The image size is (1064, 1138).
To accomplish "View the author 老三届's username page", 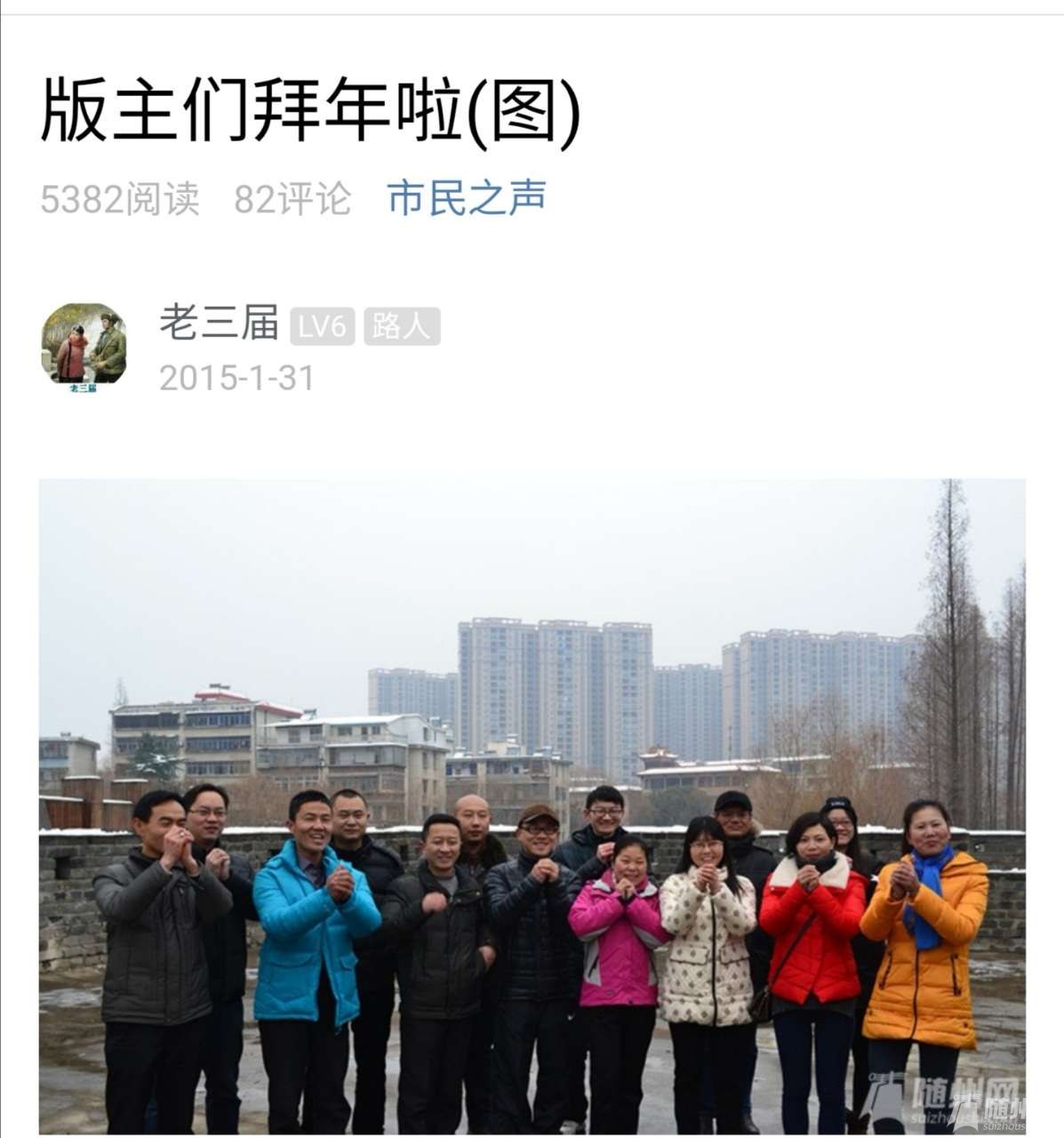I will [219, 322].
